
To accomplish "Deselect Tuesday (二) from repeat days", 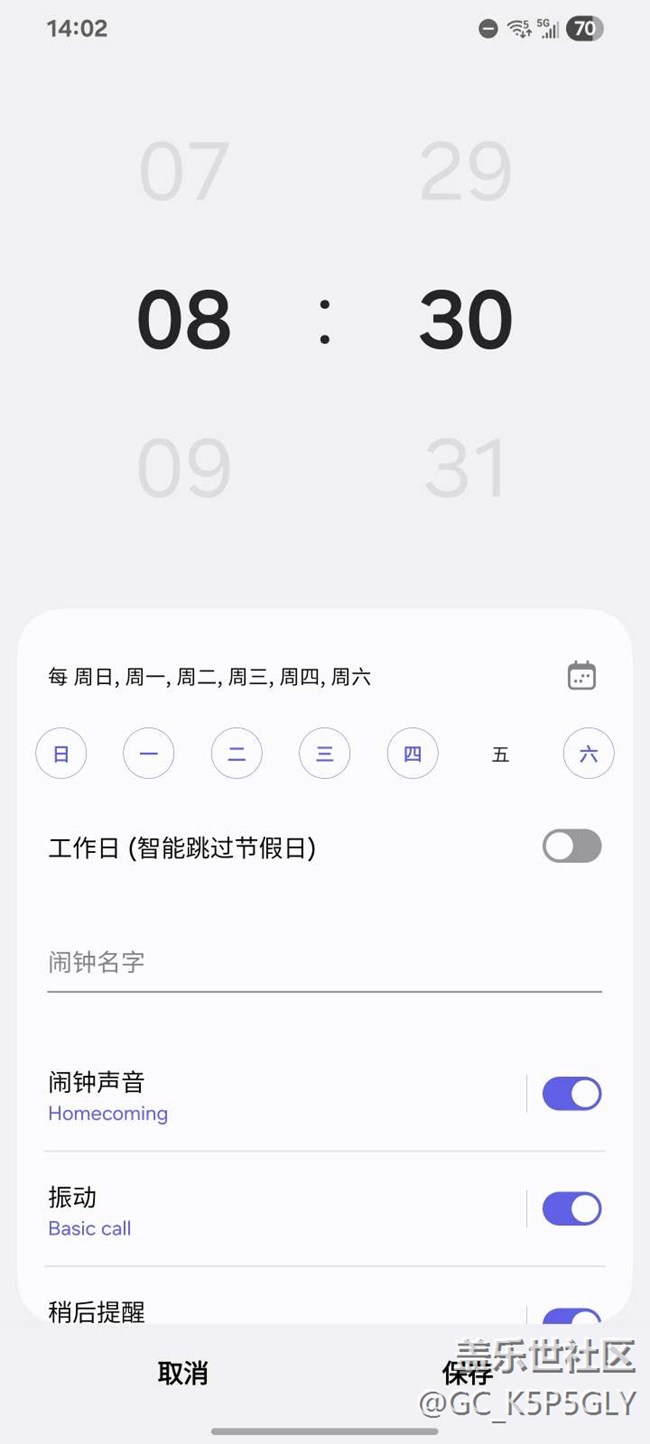I will tap(237, 754).
